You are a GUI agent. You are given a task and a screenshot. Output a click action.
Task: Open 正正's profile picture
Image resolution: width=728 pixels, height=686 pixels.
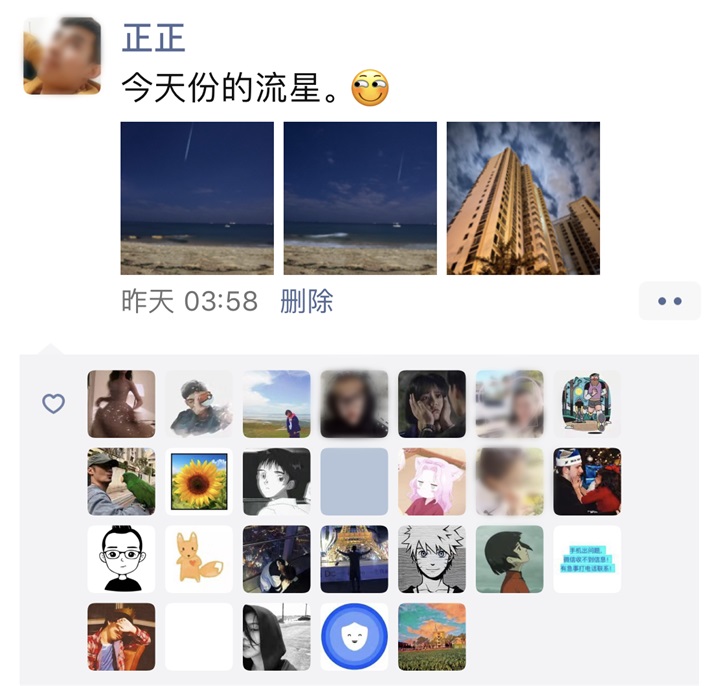[x=62, y=56]
